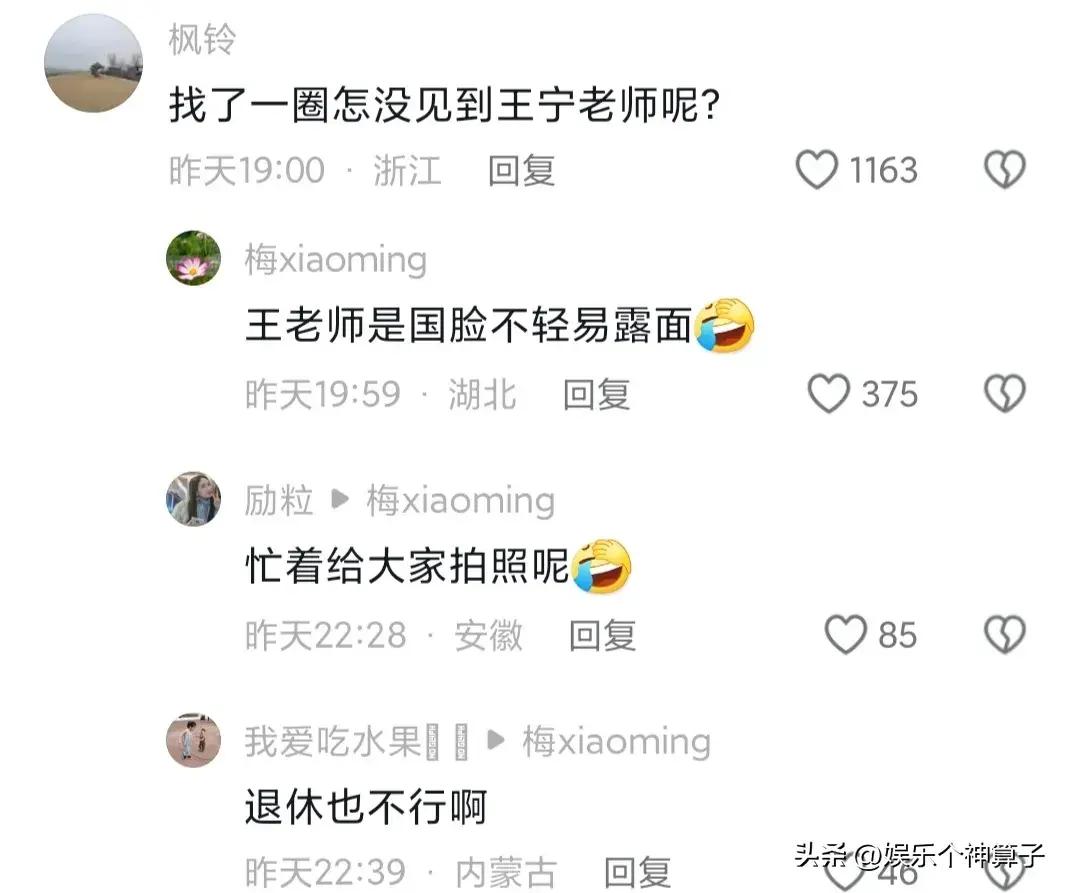The image size is (1069, 893).
Task: Open 励粒's profile avatar
Action: coord(193,498)
